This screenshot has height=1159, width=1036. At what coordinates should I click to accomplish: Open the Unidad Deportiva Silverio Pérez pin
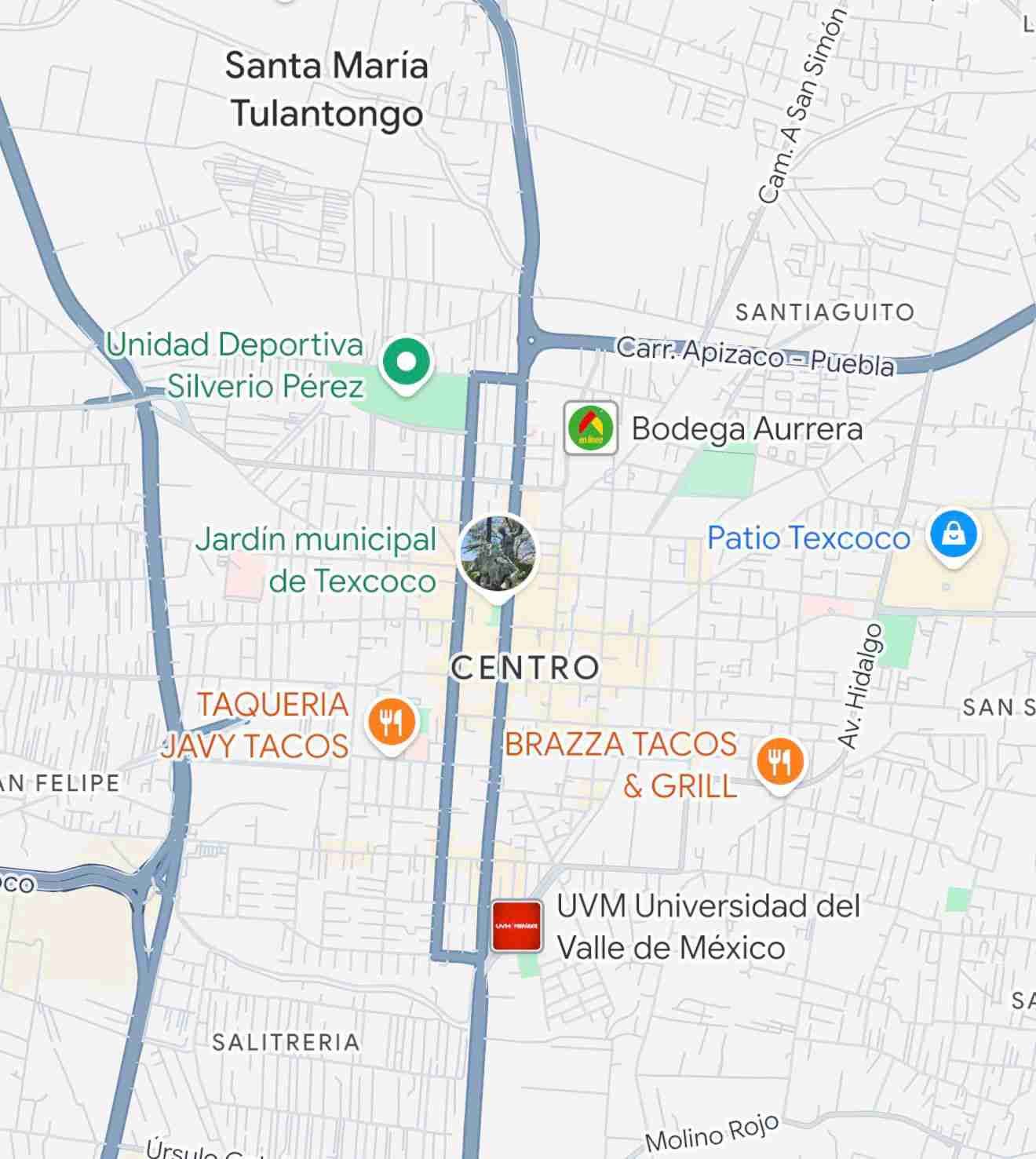[406, 363]
